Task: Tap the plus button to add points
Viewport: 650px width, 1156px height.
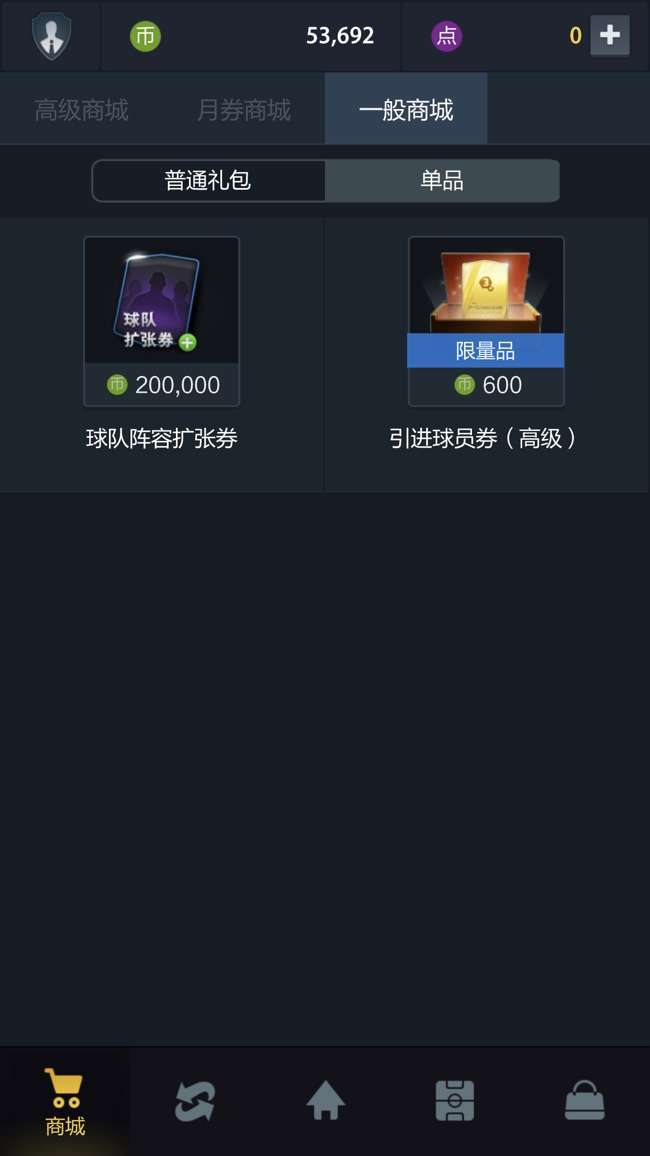Action: click(x=610, y=36)
